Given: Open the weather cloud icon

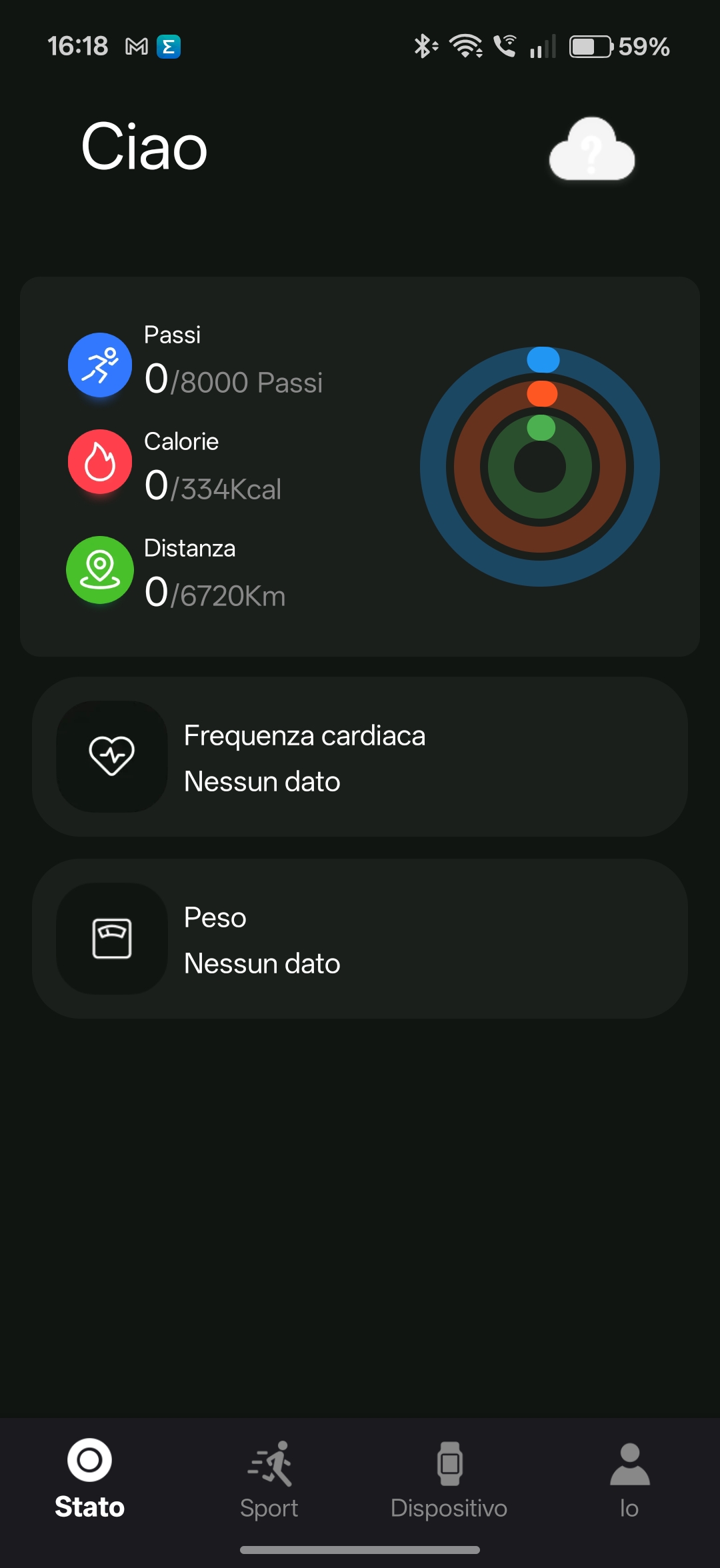Looking at the screenshot, I should click(x=591, y=150).
